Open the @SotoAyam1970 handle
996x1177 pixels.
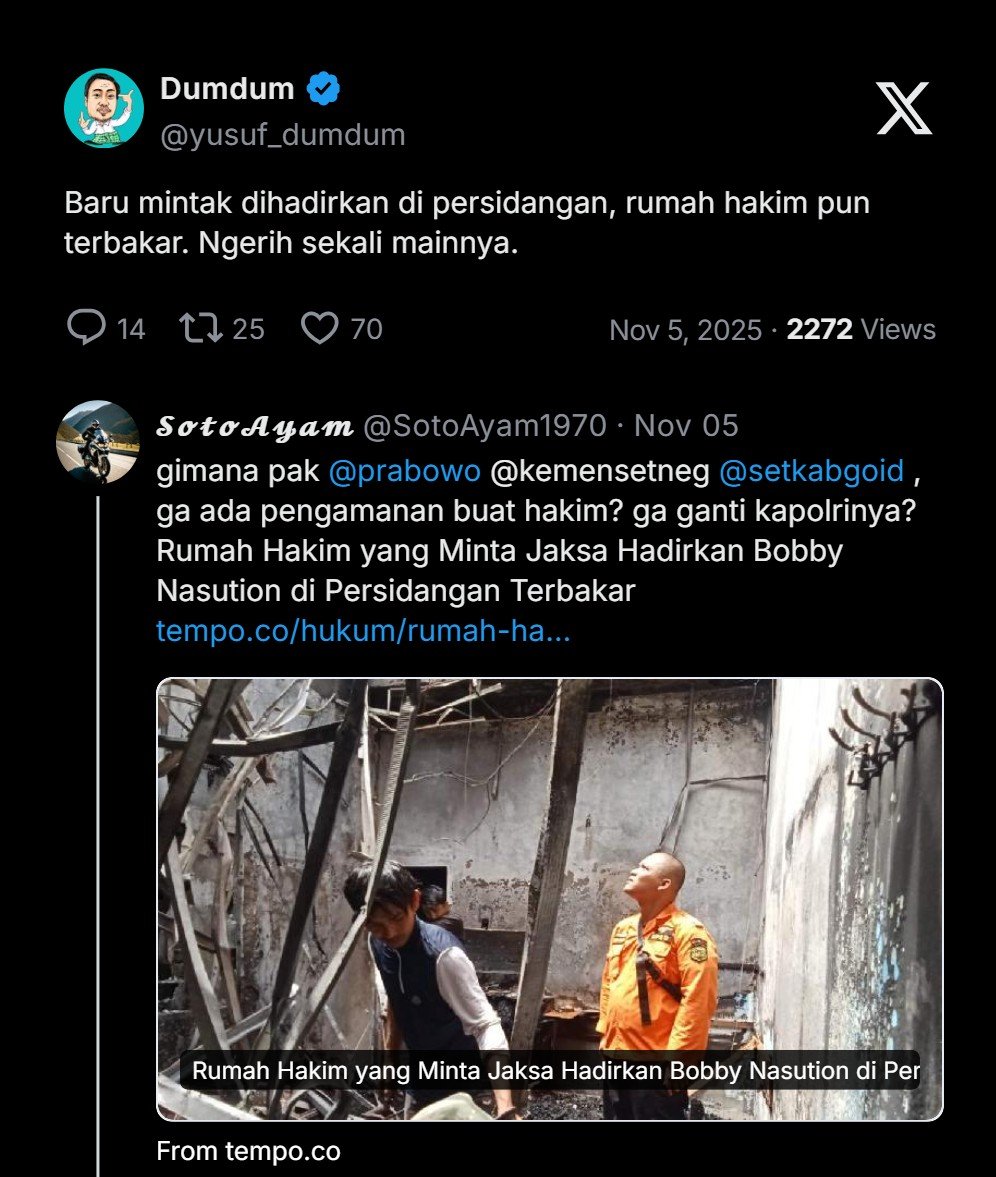tap(484, 426)
